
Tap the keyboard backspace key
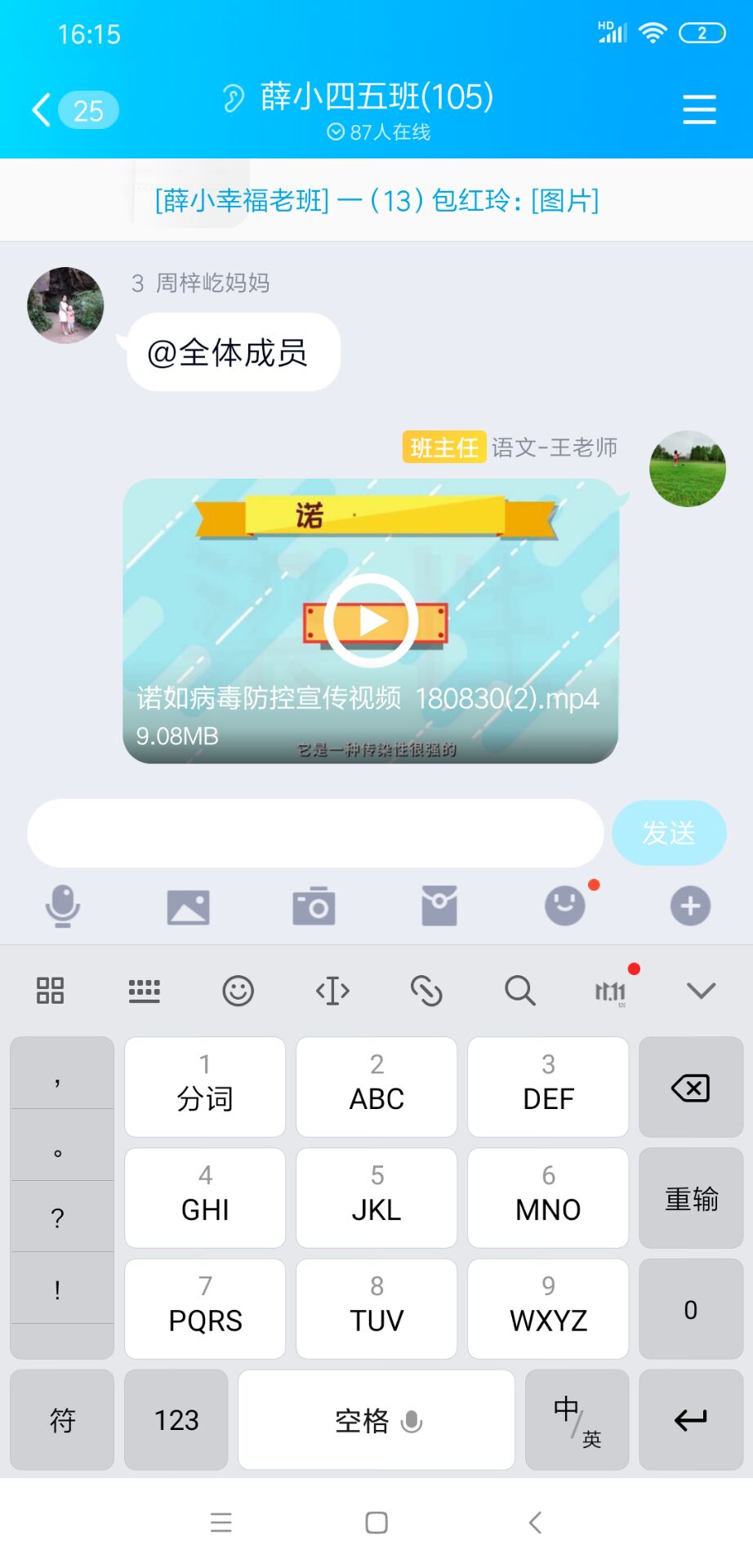pyautogui.click(x=691, y=1087)
